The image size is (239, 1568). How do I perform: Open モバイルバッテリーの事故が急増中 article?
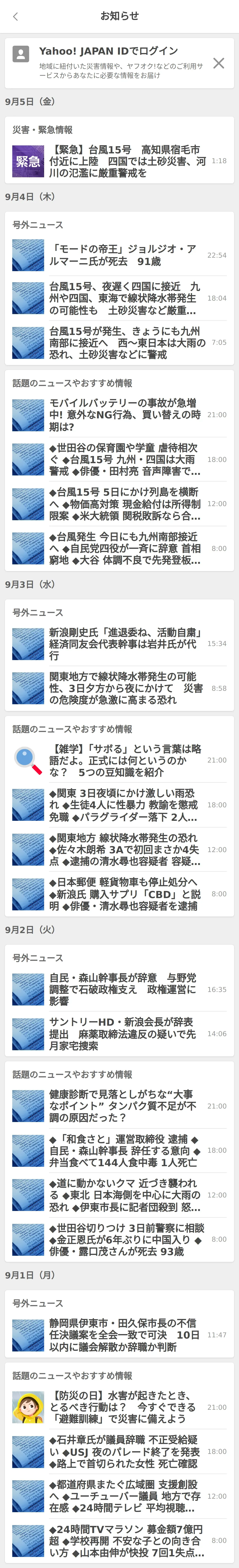[x=122, y=414]
